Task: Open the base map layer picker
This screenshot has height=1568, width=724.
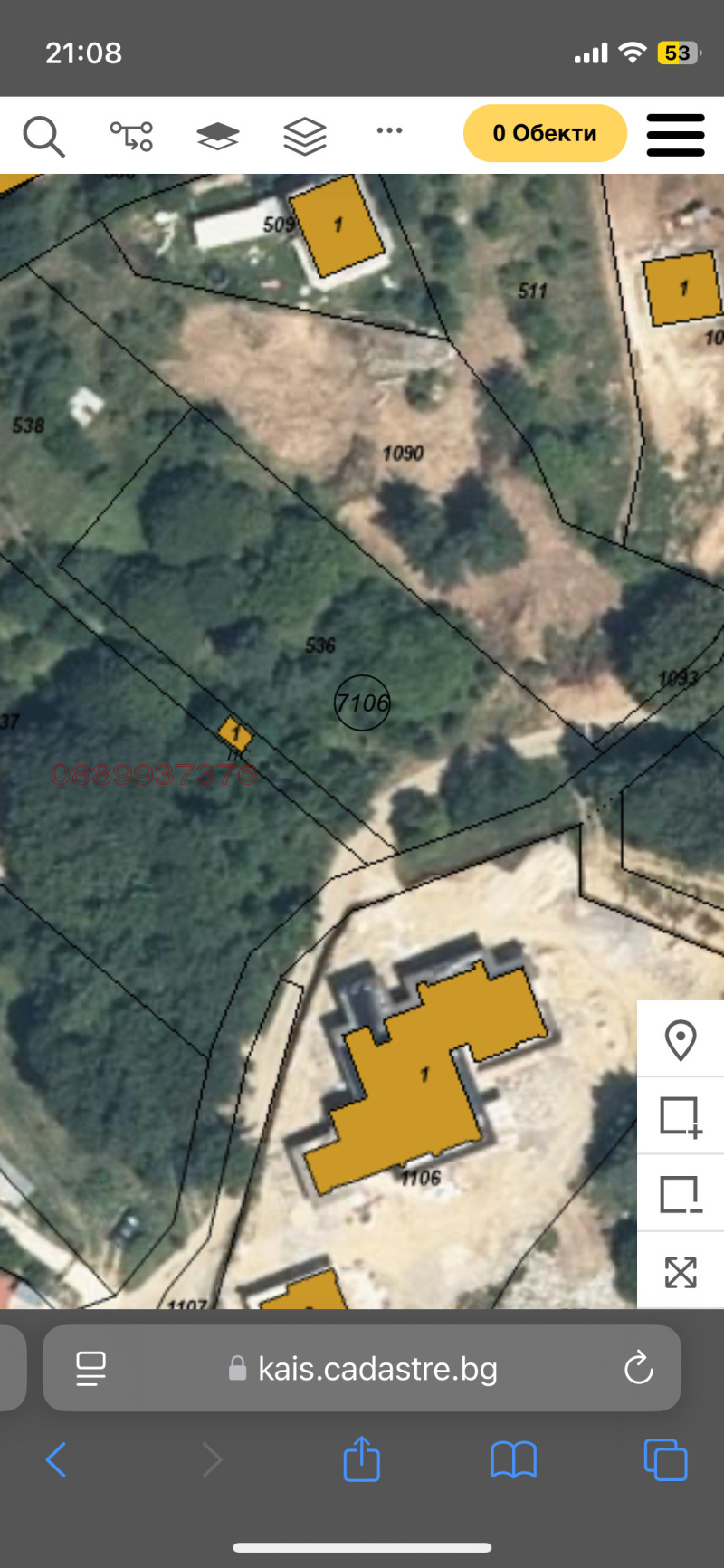Action: (217, 134)
